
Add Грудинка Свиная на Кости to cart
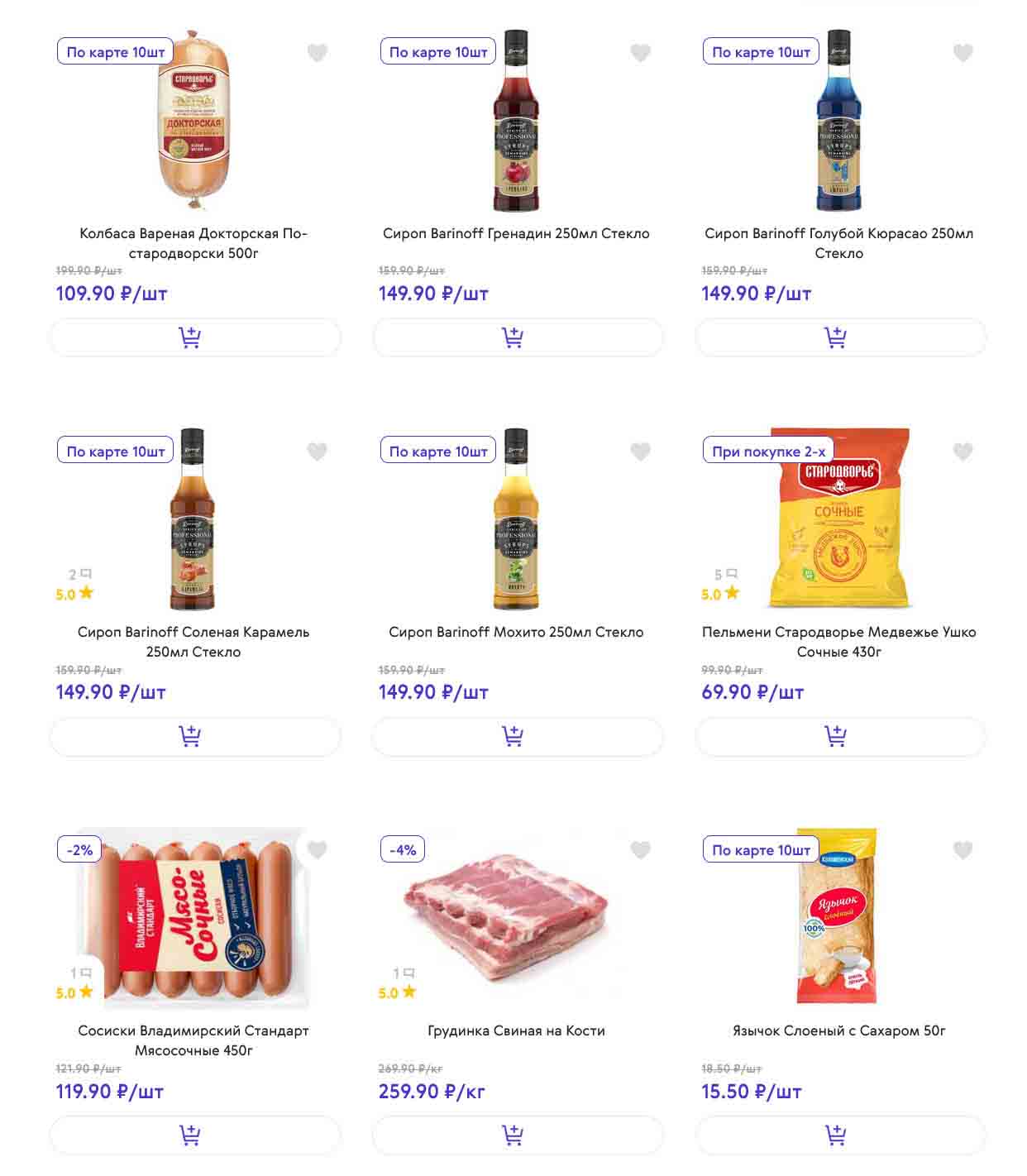(x=518, y=1135)
